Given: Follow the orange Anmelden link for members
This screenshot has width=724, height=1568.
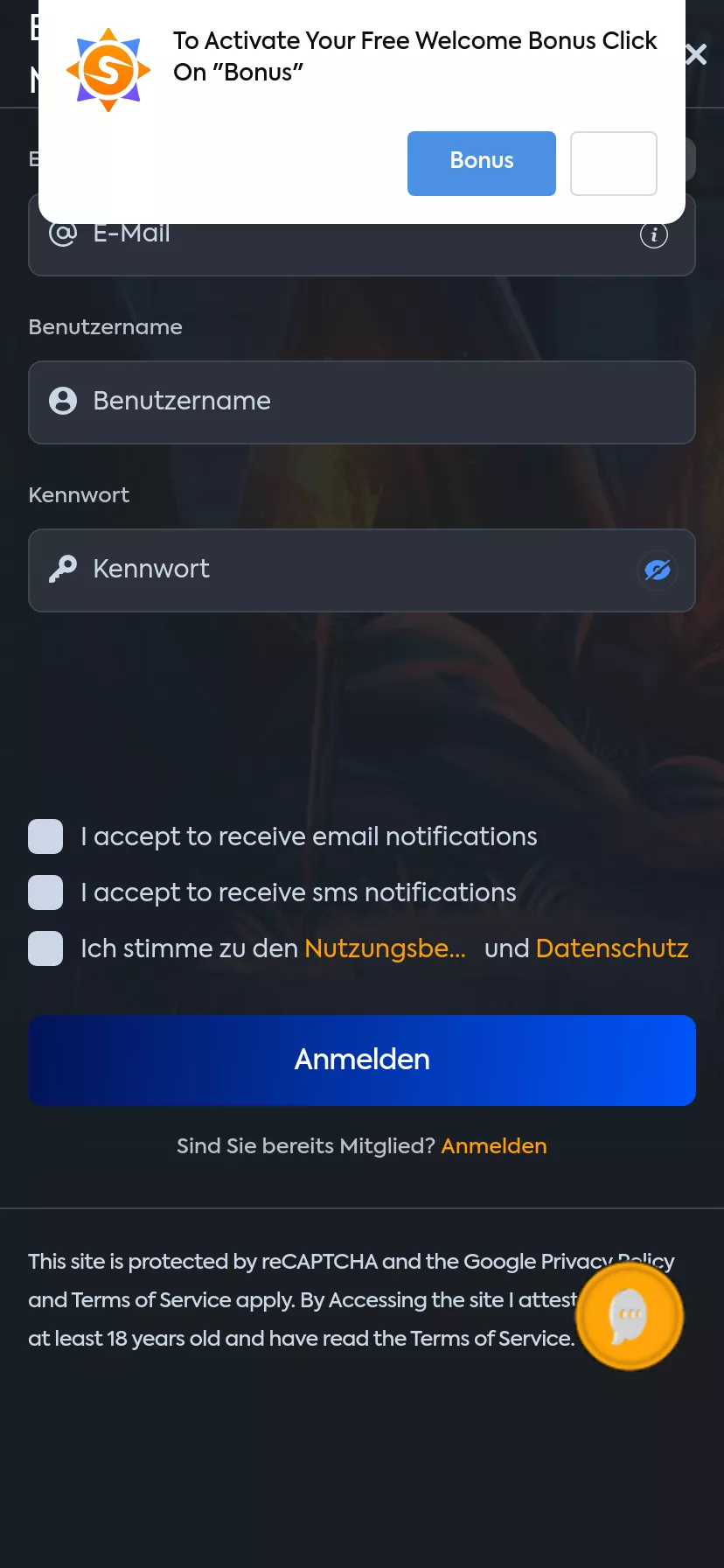Looking at the screenshot, I should [493, 1146].
